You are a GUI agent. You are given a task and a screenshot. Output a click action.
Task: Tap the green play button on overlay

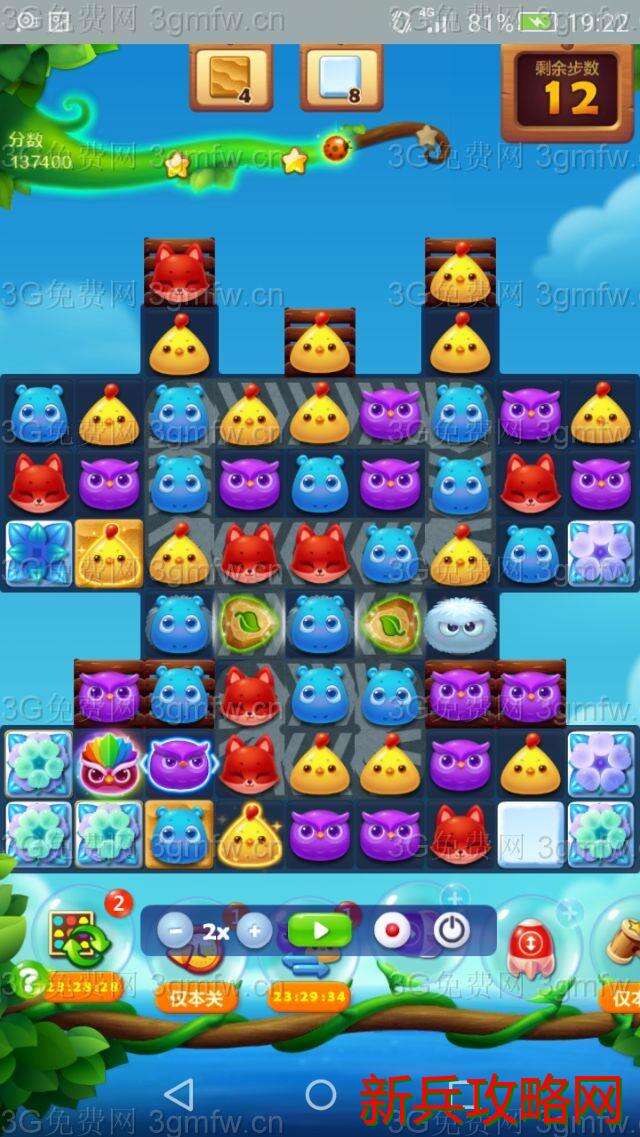(x=320, y=931)
